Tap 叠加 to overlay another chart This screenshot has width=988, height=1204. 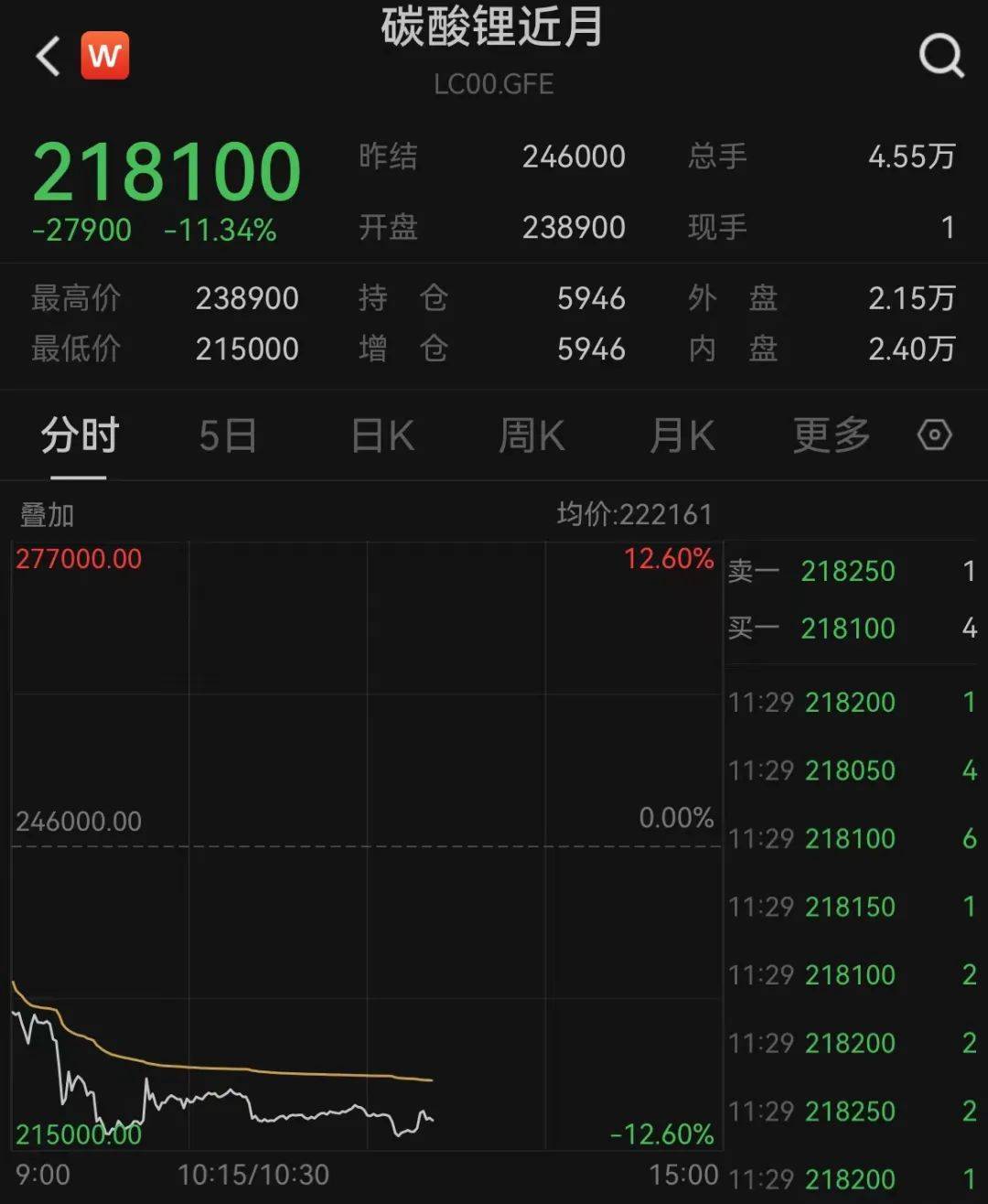[x=48, y=514]
